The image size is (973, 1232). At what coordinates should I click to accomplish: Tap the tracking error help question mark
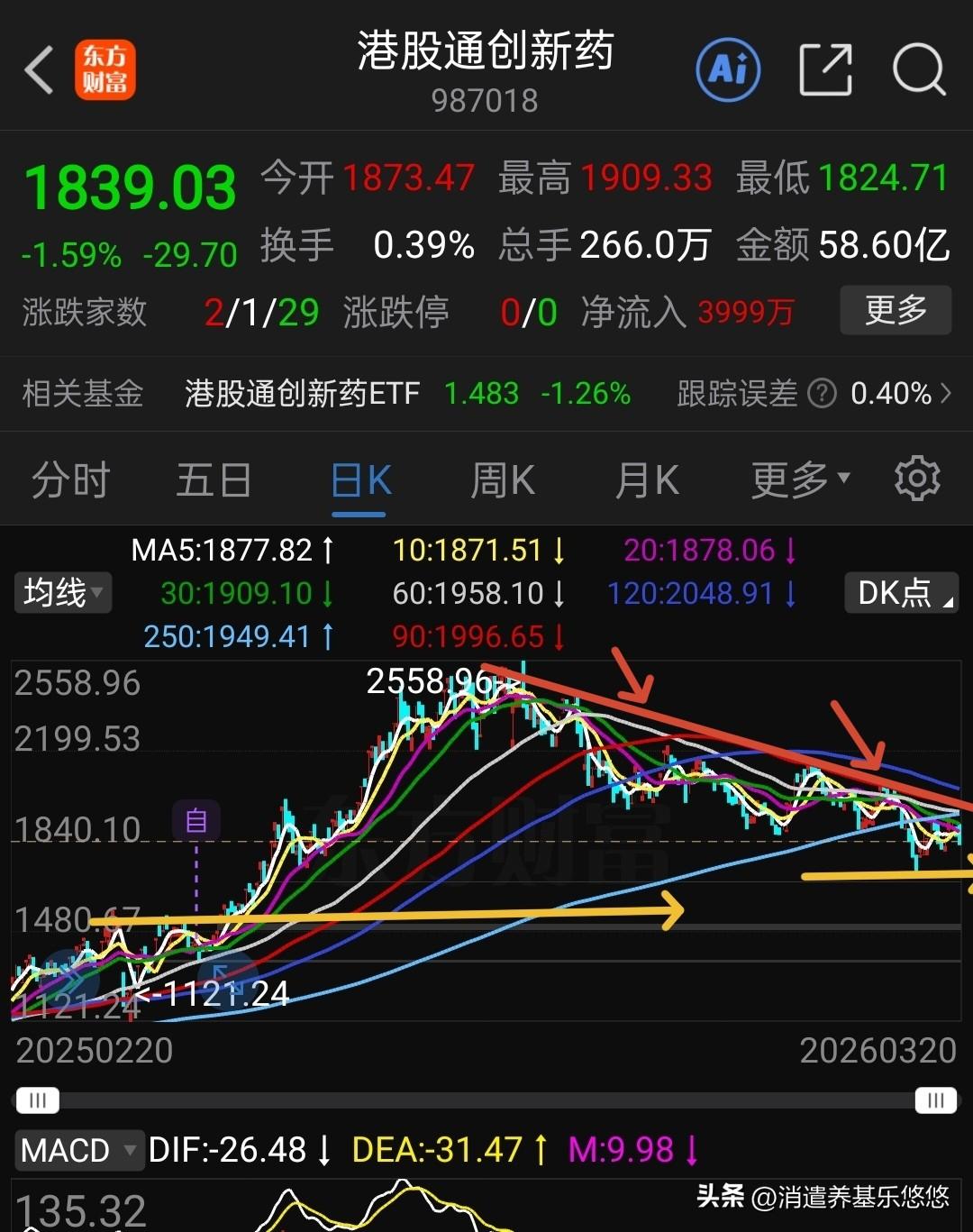[x=824, y=393]
